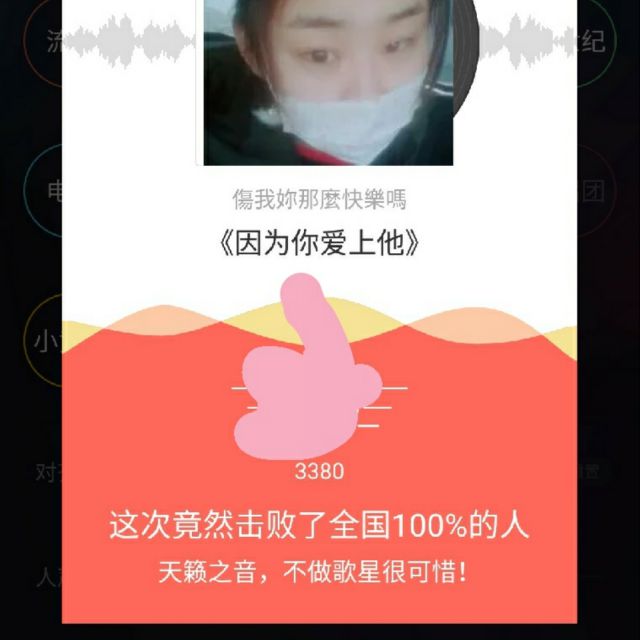The image size is (640, 640).
Task: Open profile of 傷我妳那麼快樂嗎
Action: (x=320, y=199)
